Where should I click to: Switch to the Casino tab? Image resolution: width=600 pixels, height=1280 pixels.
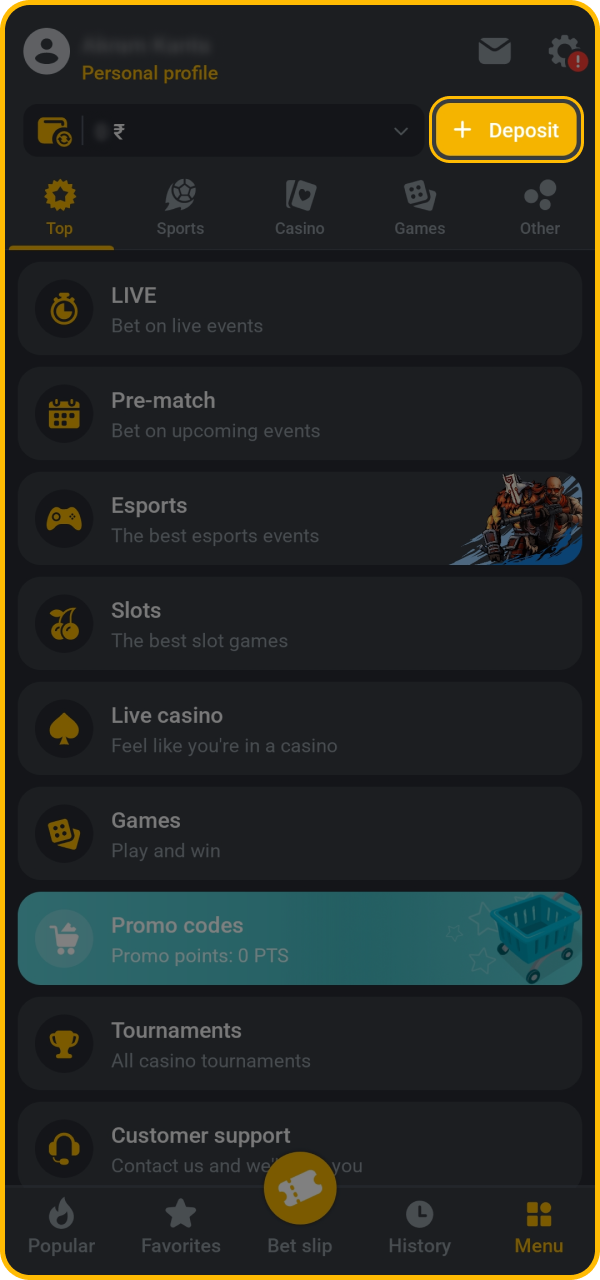coord(300,208)
